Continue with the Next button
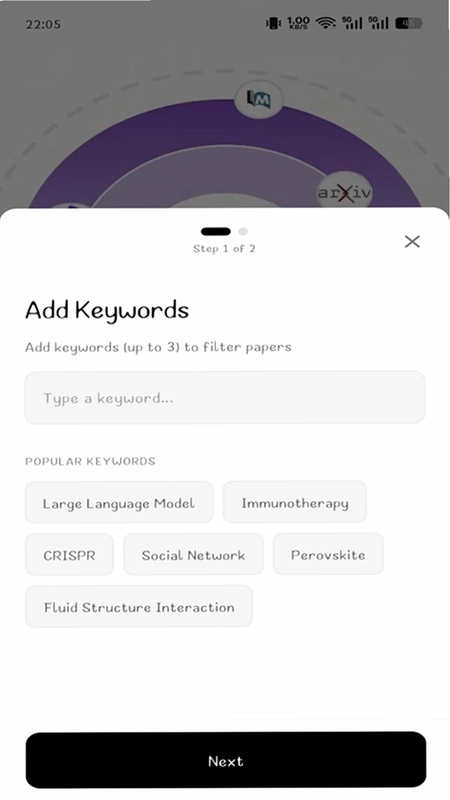450x800 pixels. click(226, 760)
